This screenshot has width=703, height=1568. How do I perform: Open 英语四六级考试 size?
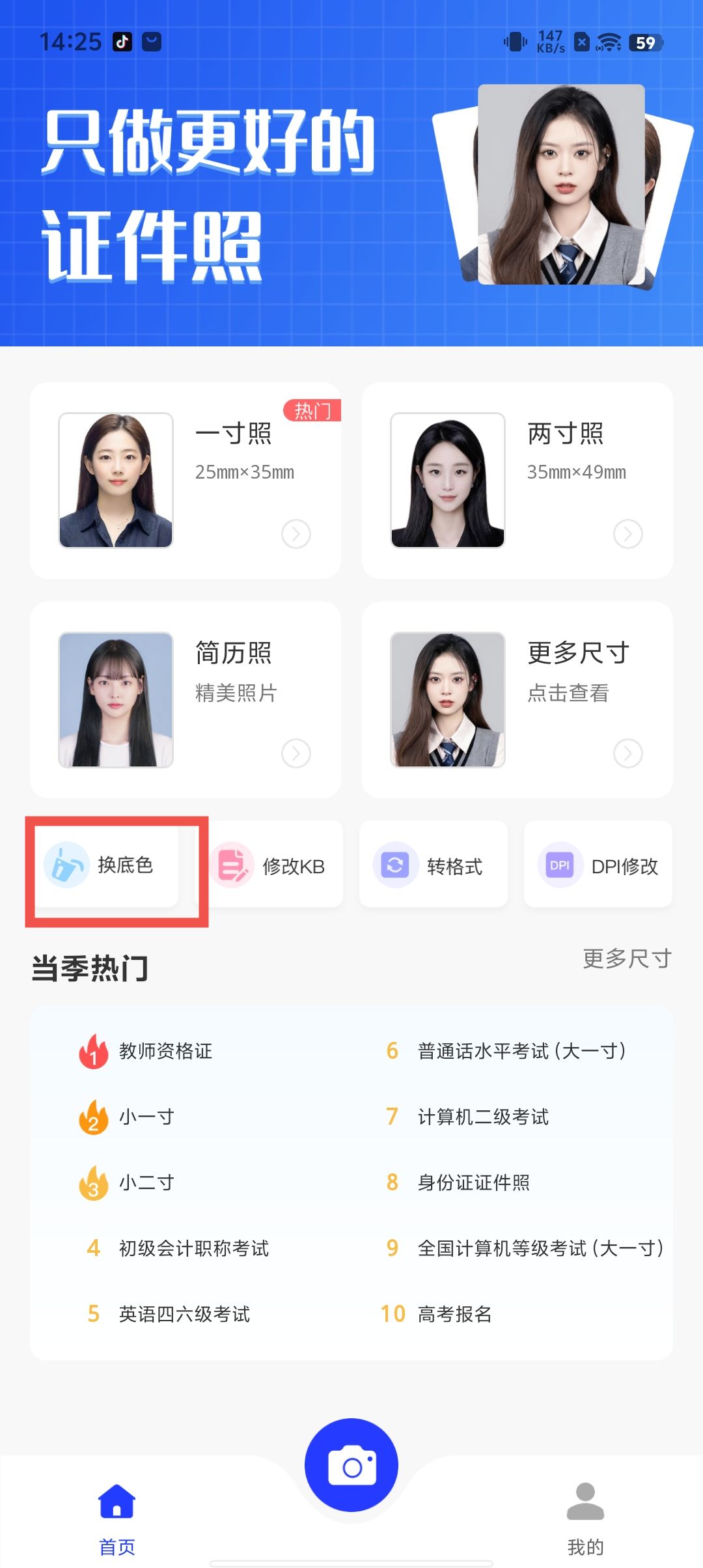coord(184,1314)
